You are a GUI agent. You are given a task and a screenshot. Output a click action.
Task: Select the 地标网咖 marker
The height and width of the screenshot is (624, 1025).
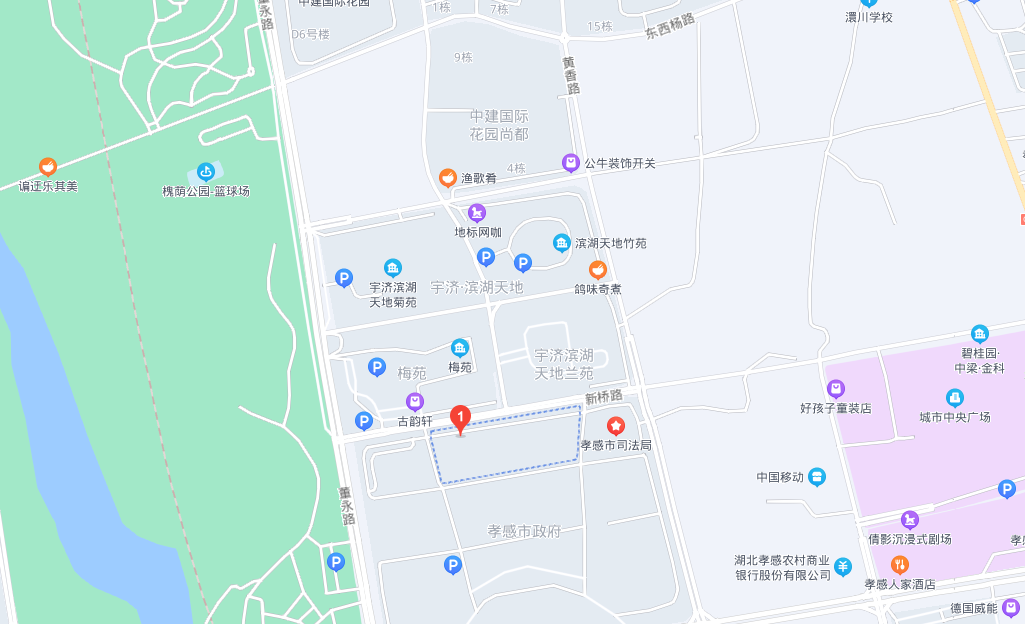click(477, 213)
